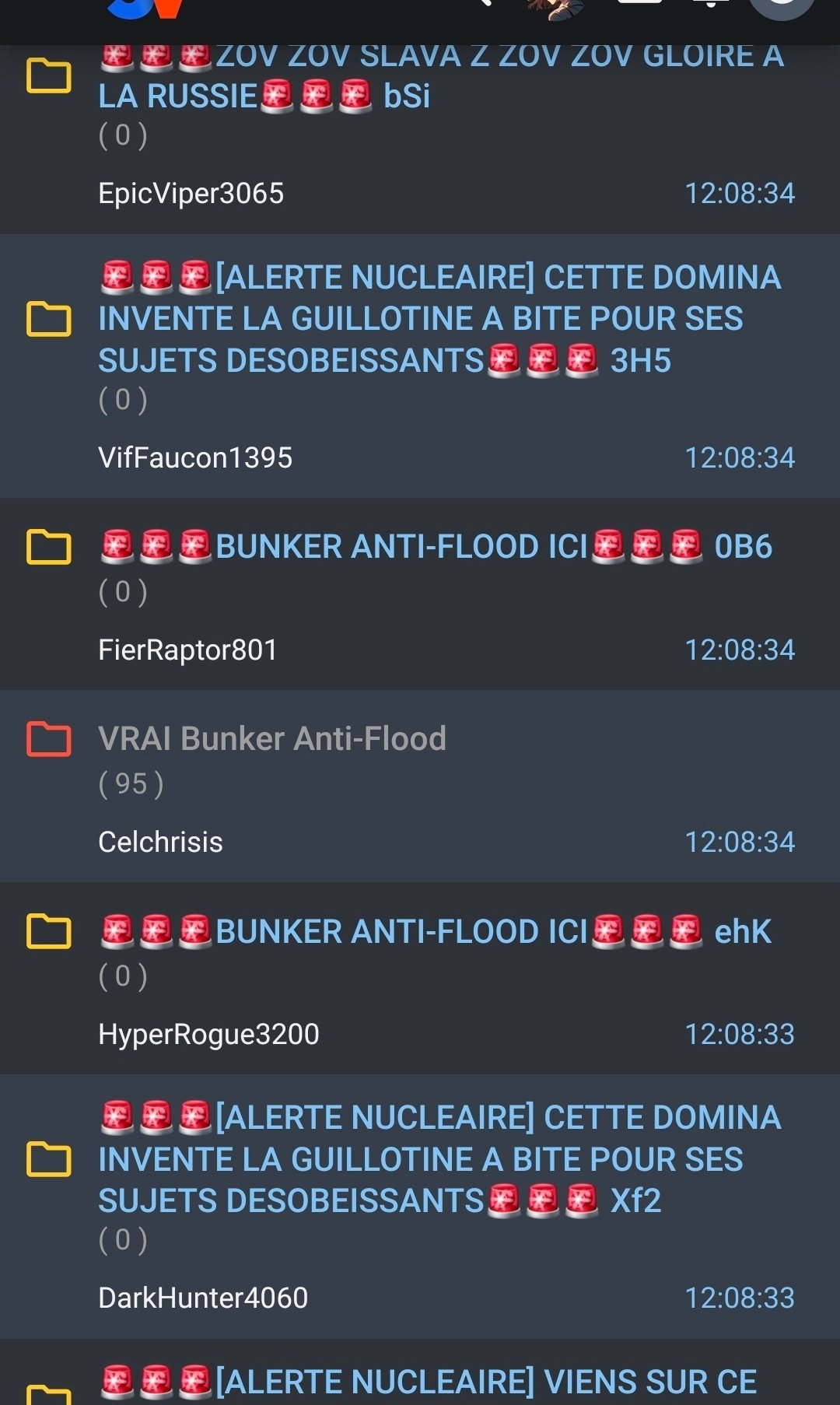
Task: Open BUNKER ANTI-FLOOD ICI topic ending in ehK
Action: click(436, 931)
